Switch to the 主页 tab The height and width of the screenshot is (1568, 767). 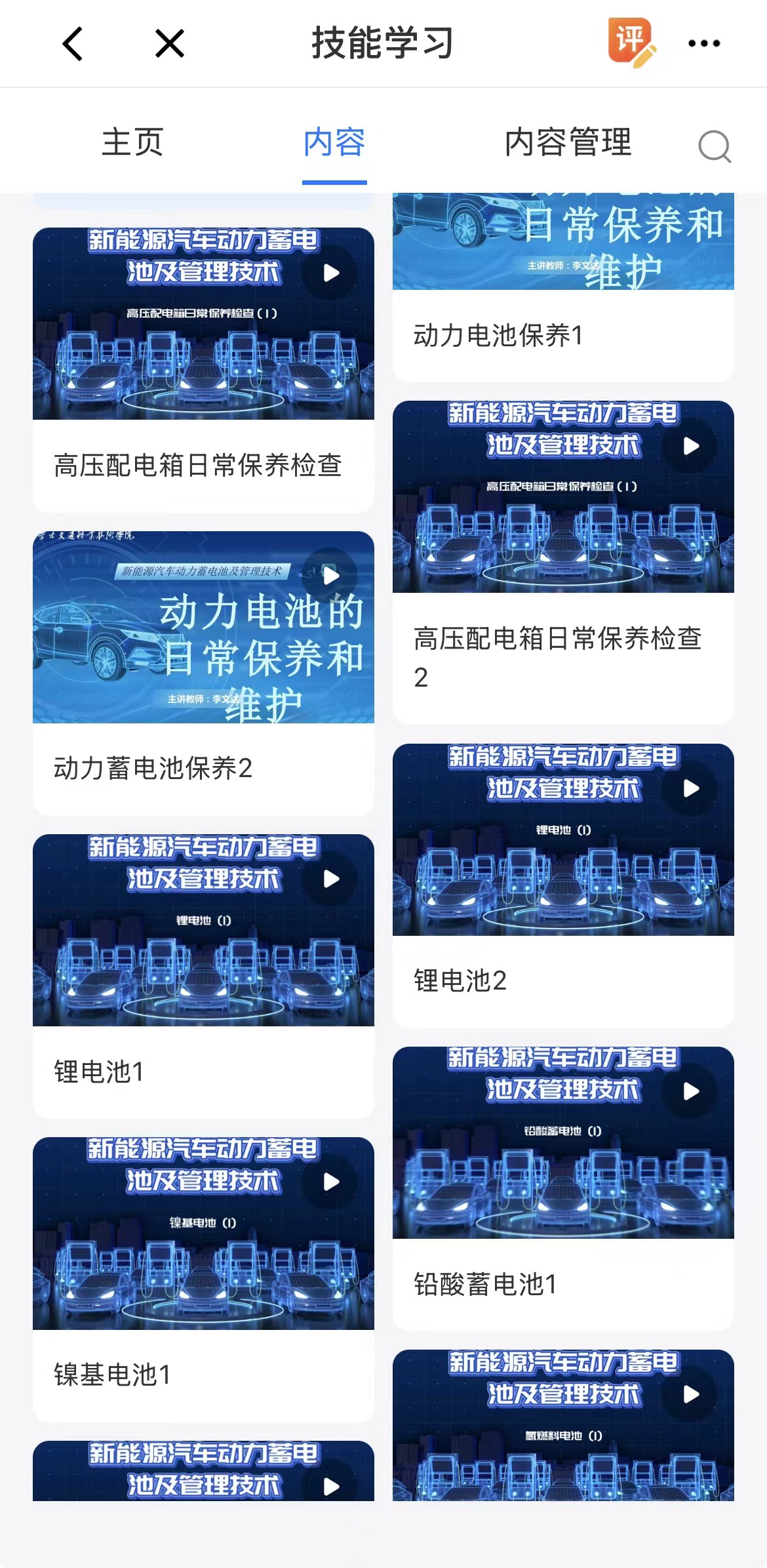132,142
